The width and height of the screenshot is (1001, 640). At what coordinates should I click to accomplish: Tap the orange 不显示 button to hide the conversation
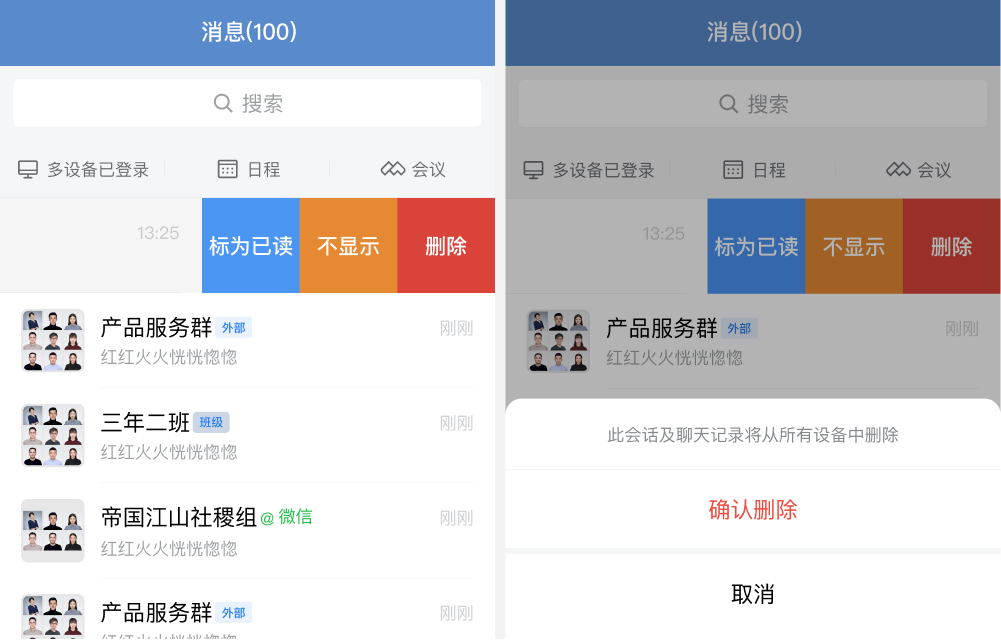coord(348,246)
